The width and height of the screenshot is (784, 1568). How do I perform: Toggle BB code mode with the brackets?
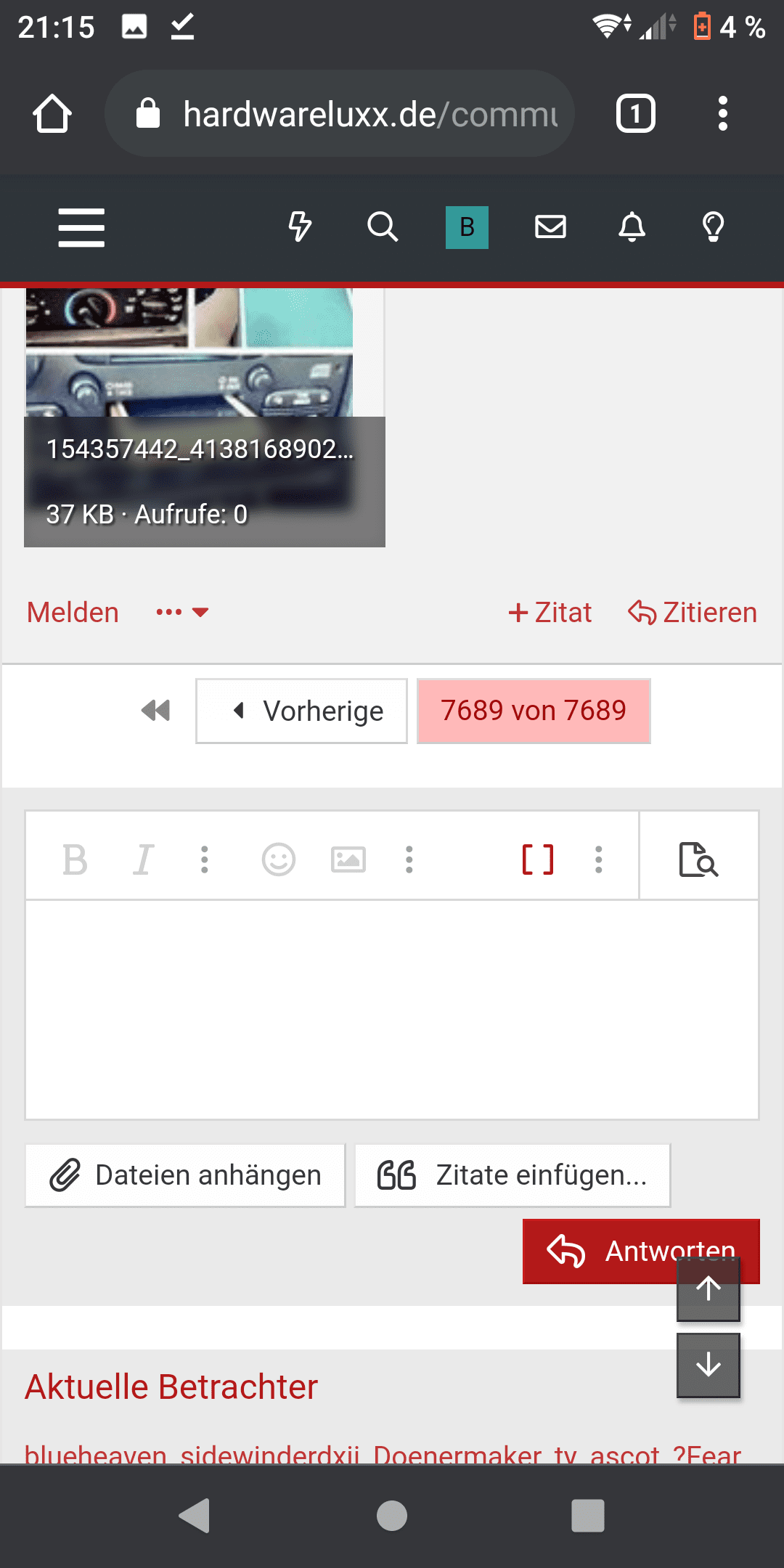538,860
